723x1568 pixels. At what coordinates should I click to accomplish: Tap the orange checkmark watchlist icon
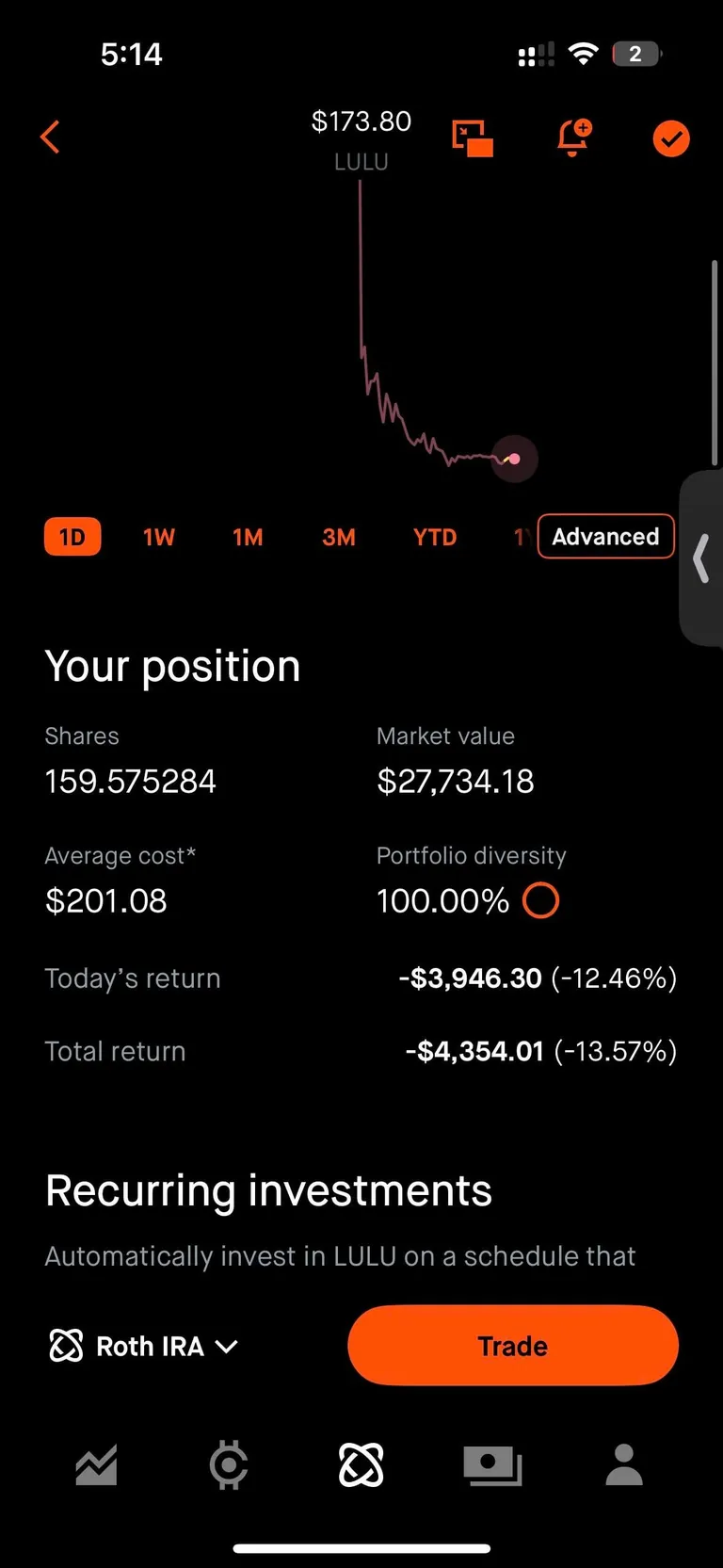[x=671, y=139]
